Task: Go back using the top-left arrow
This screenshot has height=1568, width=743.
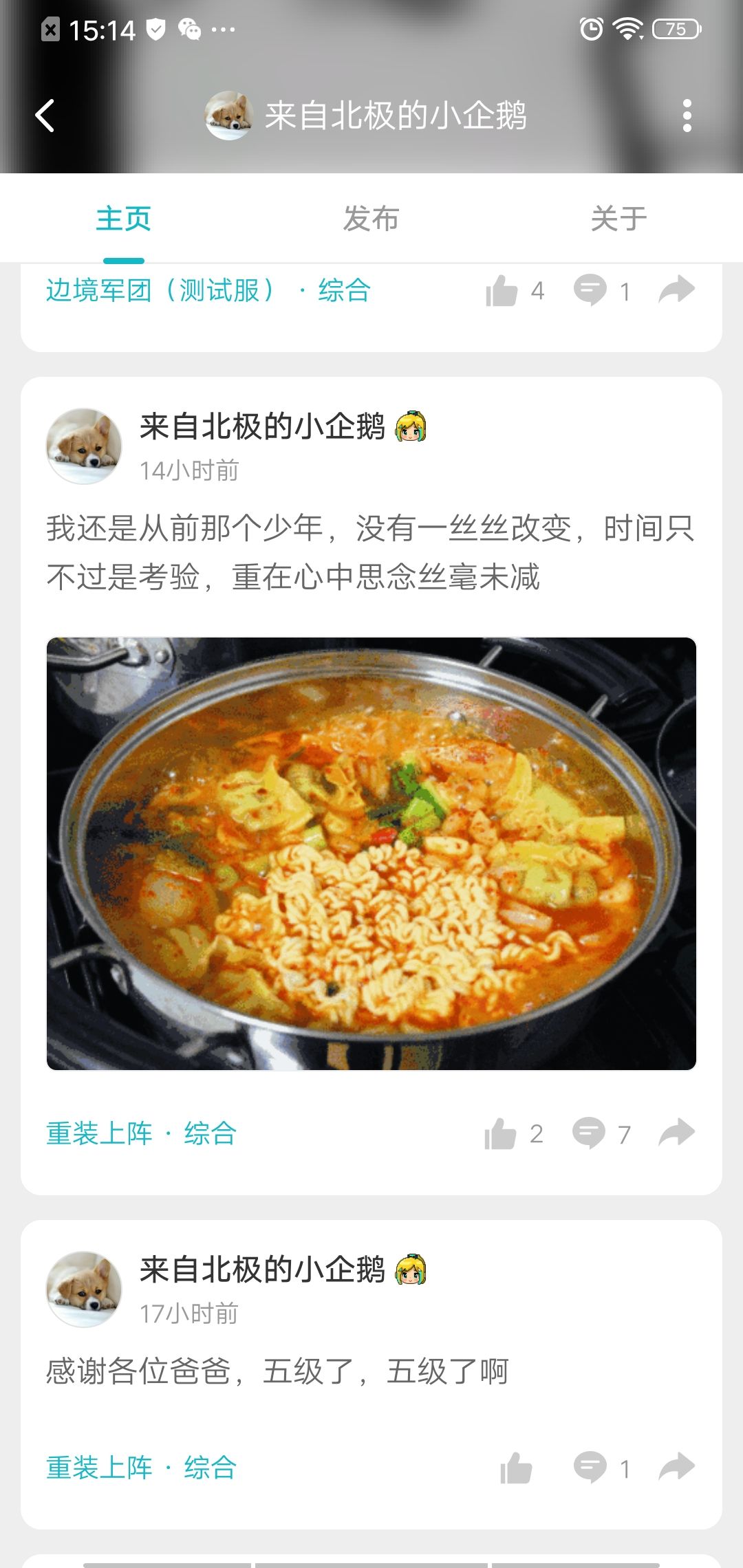Action: click(45, 115)
